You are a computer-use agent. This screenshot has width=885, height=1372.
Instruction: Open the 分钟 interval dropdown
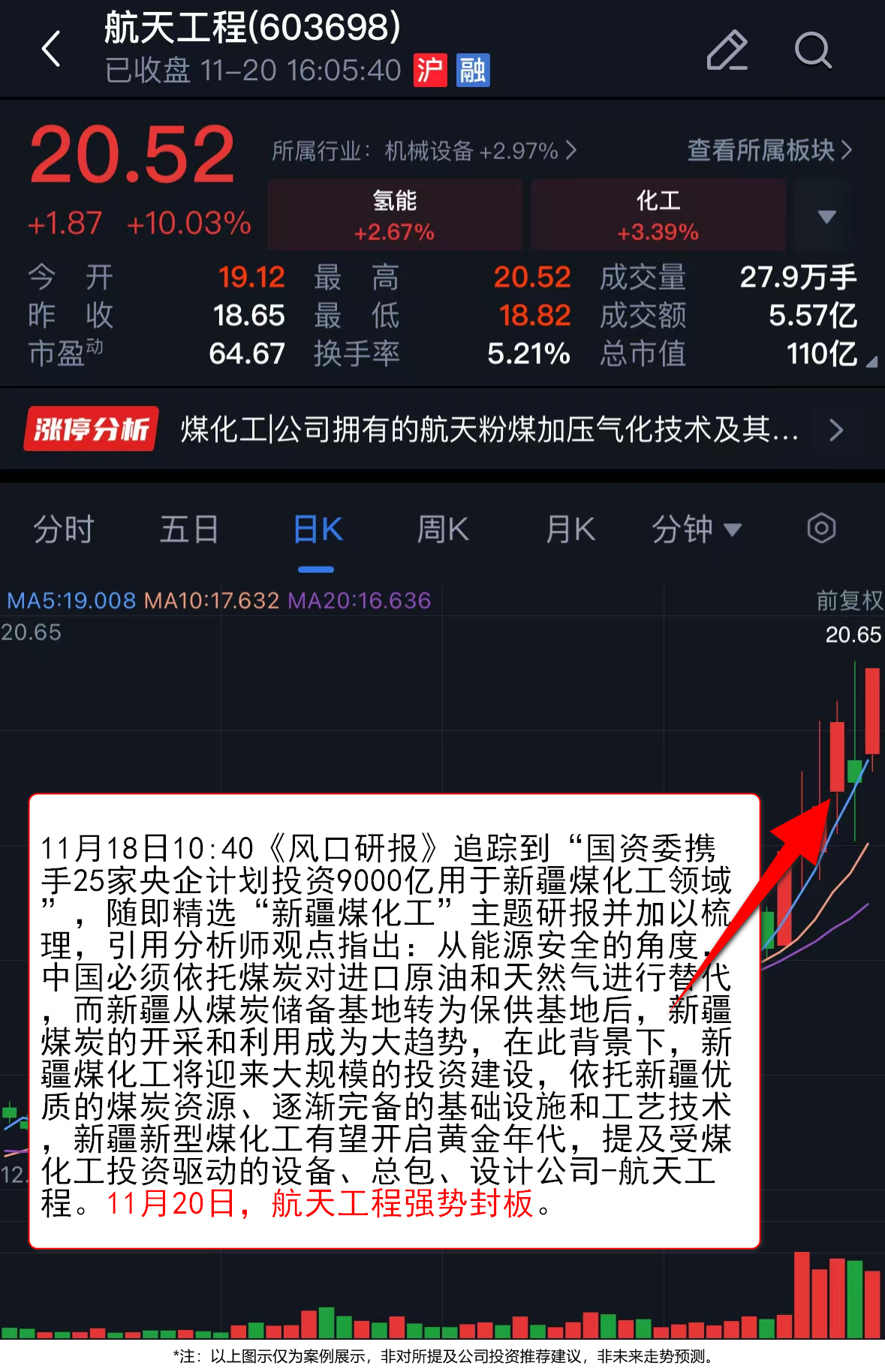coord(696,530)
